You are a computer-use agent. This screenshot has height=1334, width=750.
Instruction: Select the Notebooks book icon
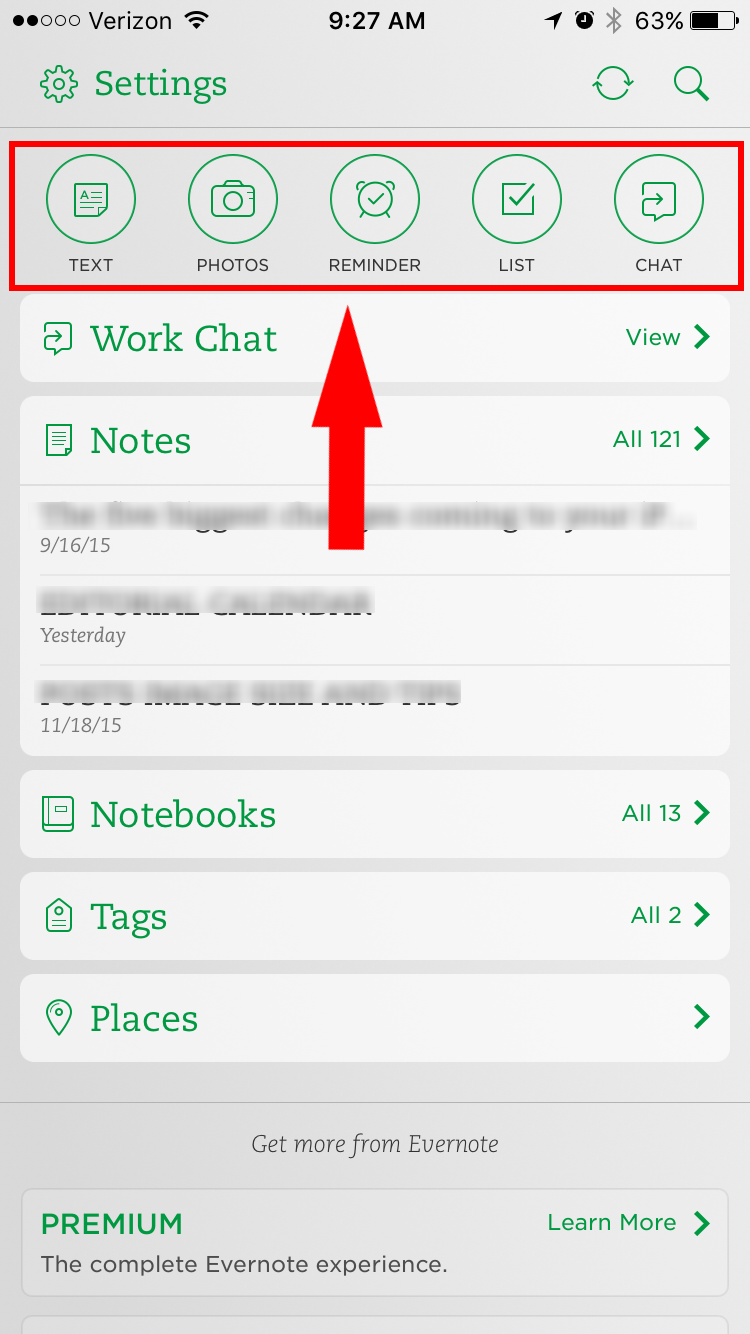[58, 813]
